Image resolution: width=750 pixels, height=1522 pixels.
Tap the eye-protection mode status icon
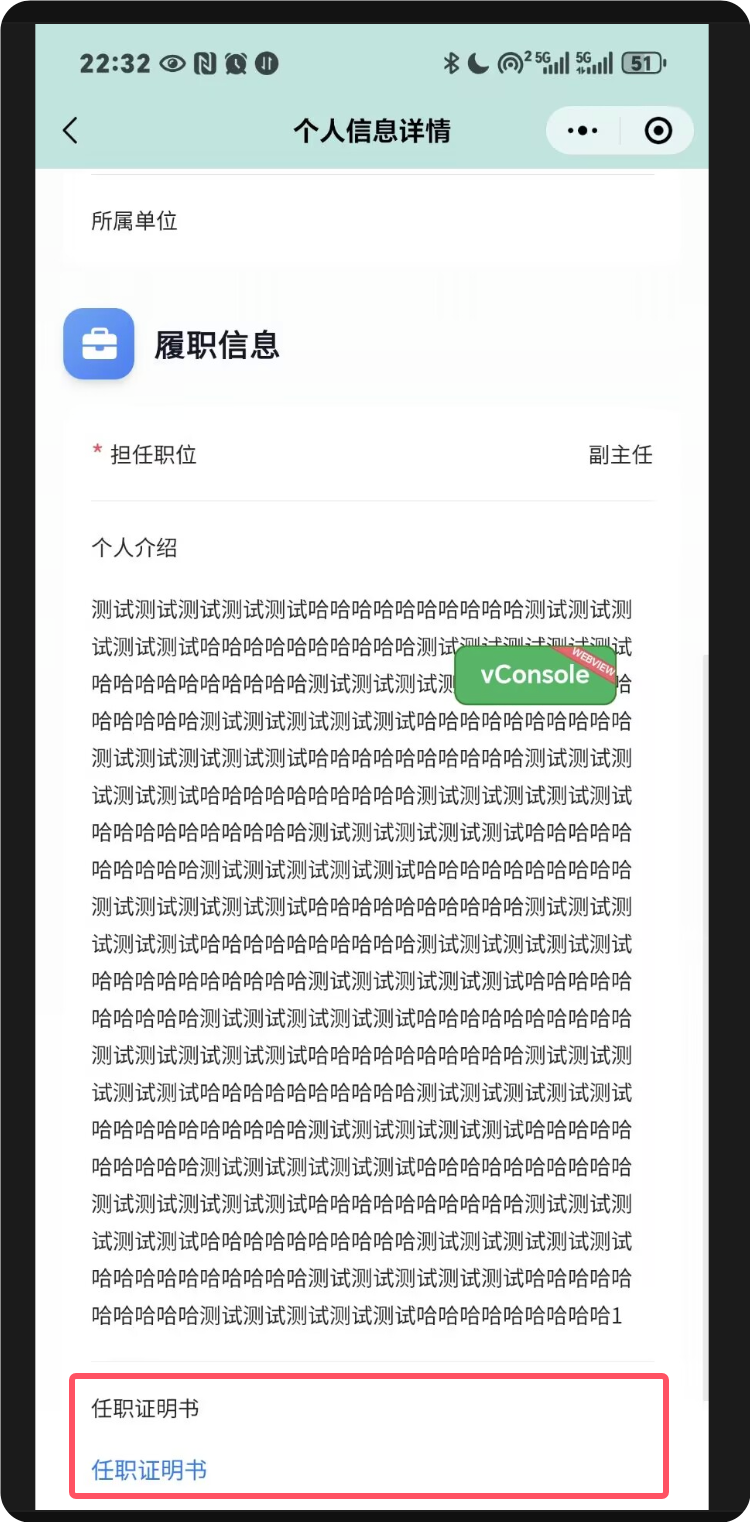[172, 62]
